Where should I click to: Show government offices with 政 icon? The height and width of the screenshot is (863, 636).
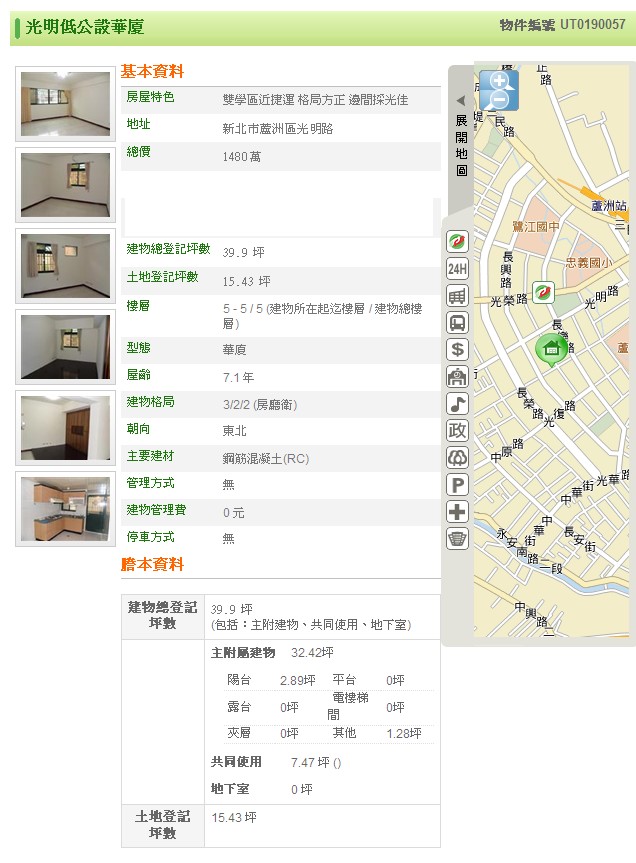457,431
